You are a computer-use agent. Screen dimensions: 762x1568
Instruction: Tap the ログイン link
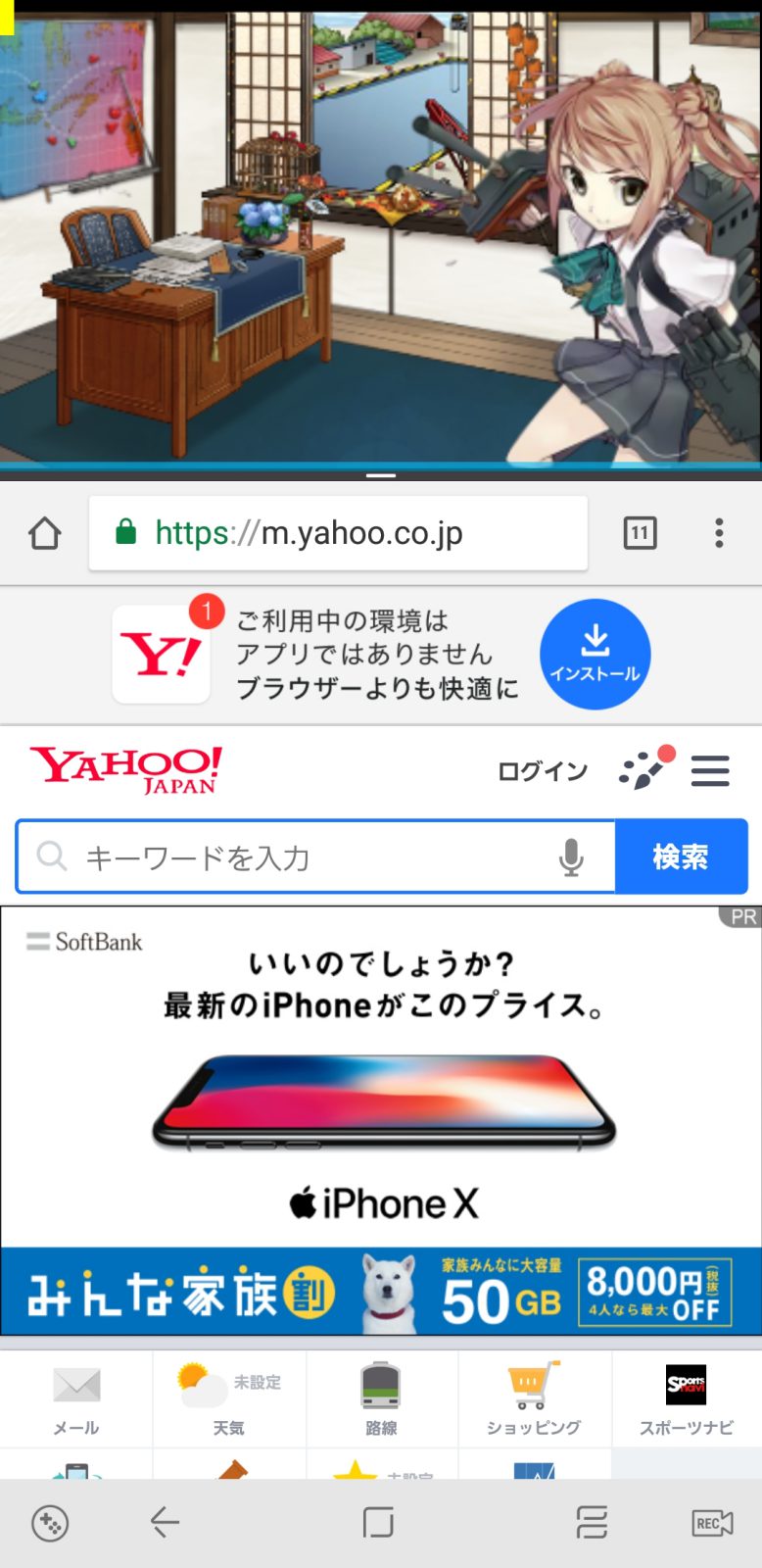[x=543, y=771]
